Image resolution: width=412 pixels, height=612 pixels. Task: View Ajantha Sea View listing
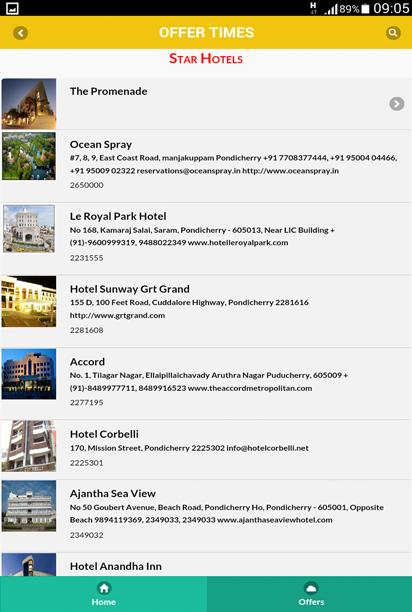[206, 516]
